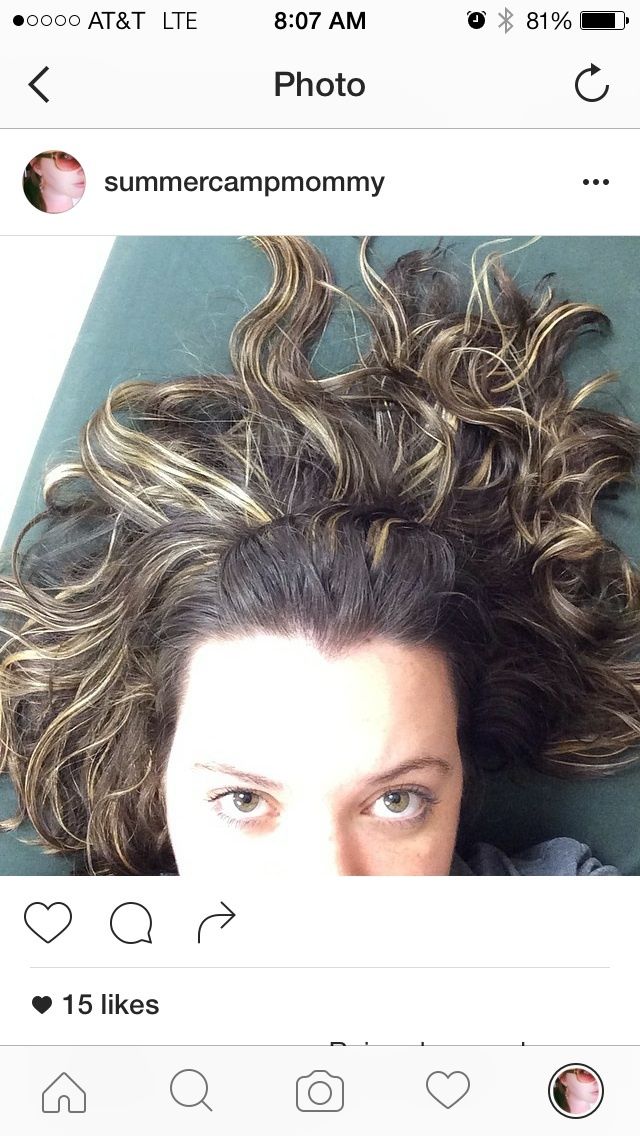Switch to the Home feed tab
Image resolution: width=640 pixels, height=1136 pixels.
pyautogui.click(x=64, y=1091)
